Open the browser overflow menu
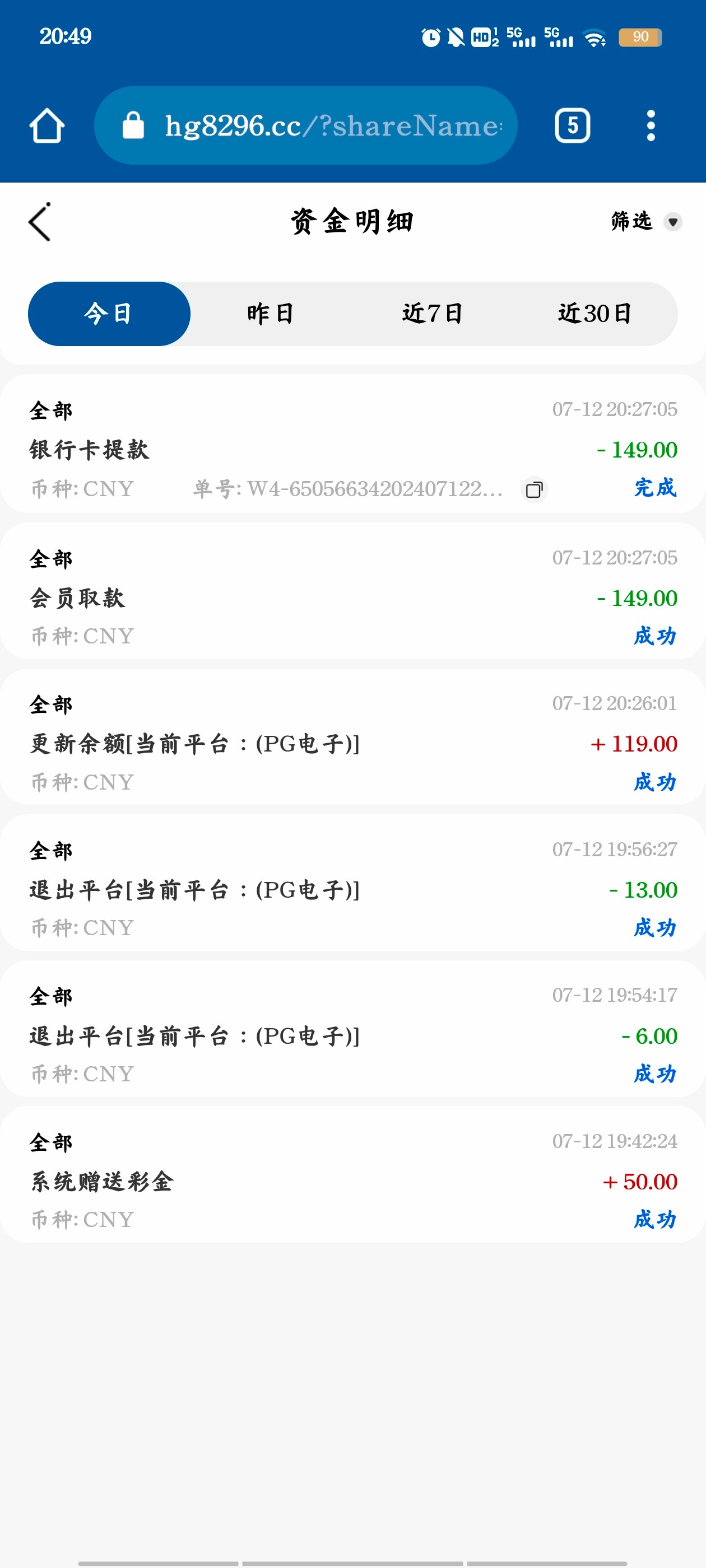The image size is (706, 1568). click(x=651, y=125)
